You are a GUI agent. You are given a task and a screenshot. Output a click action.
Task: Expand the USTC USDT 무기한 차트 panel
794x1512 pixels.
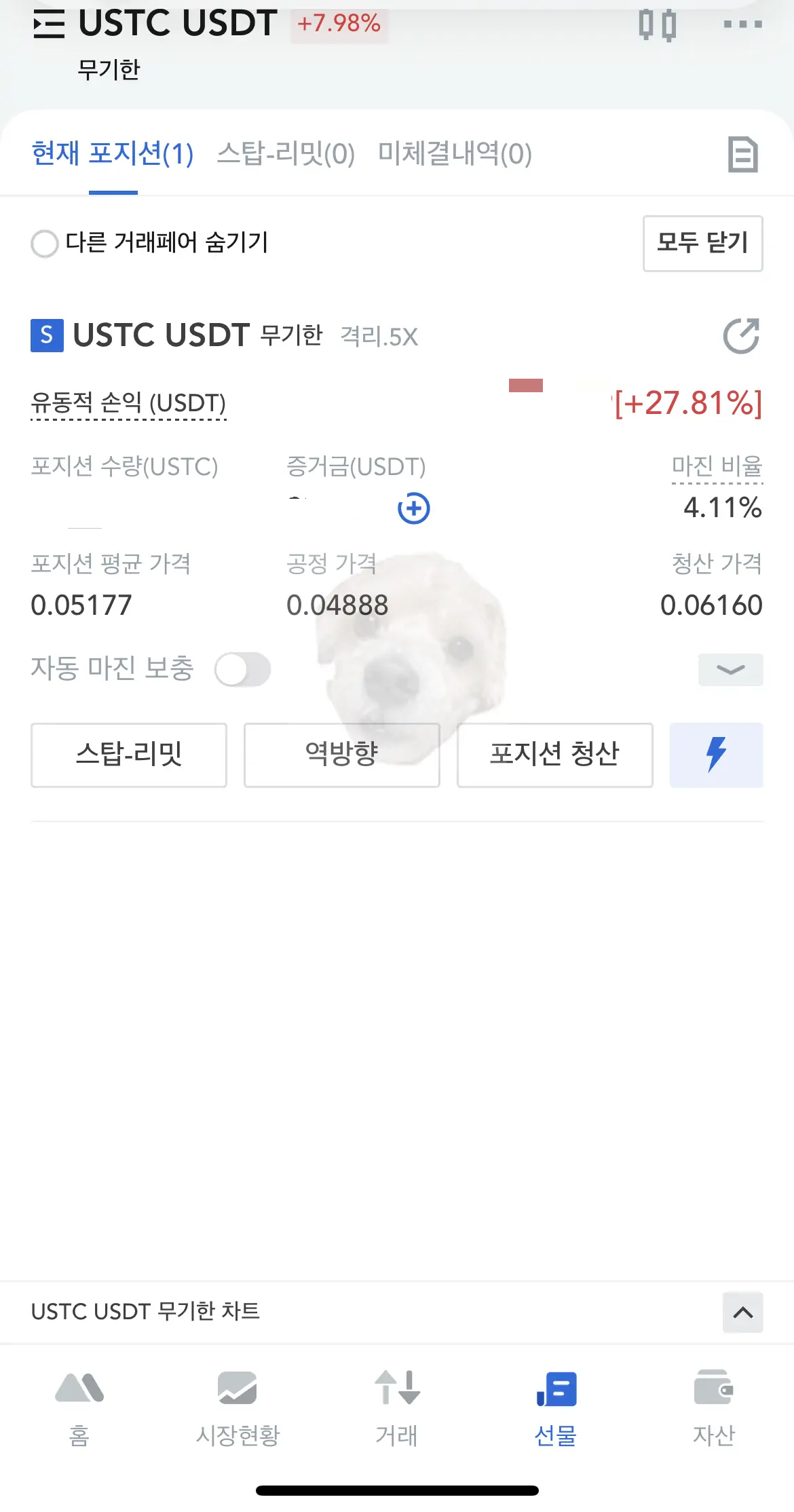(742, 1312)
